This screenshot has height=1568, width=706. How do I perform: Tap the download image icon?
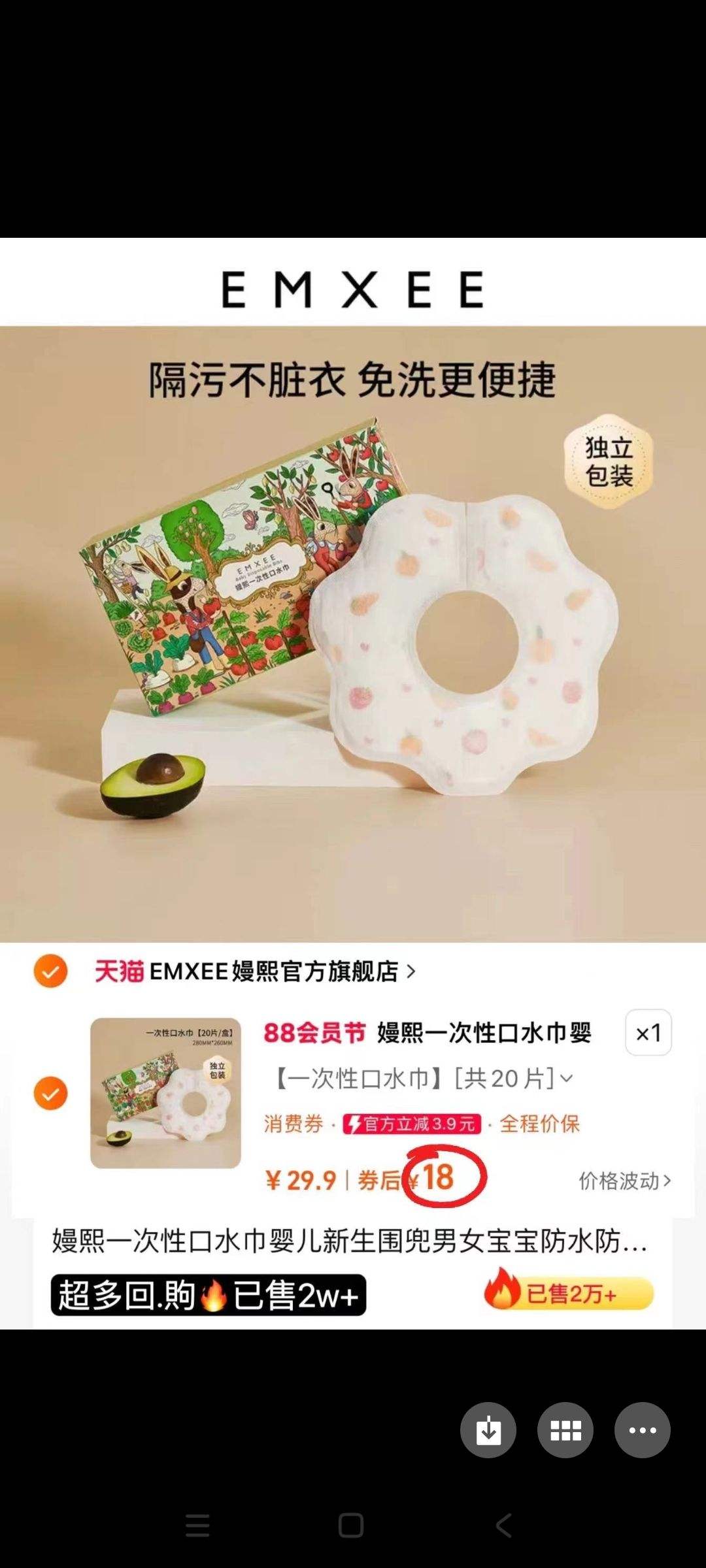(x=488, y=1429)
